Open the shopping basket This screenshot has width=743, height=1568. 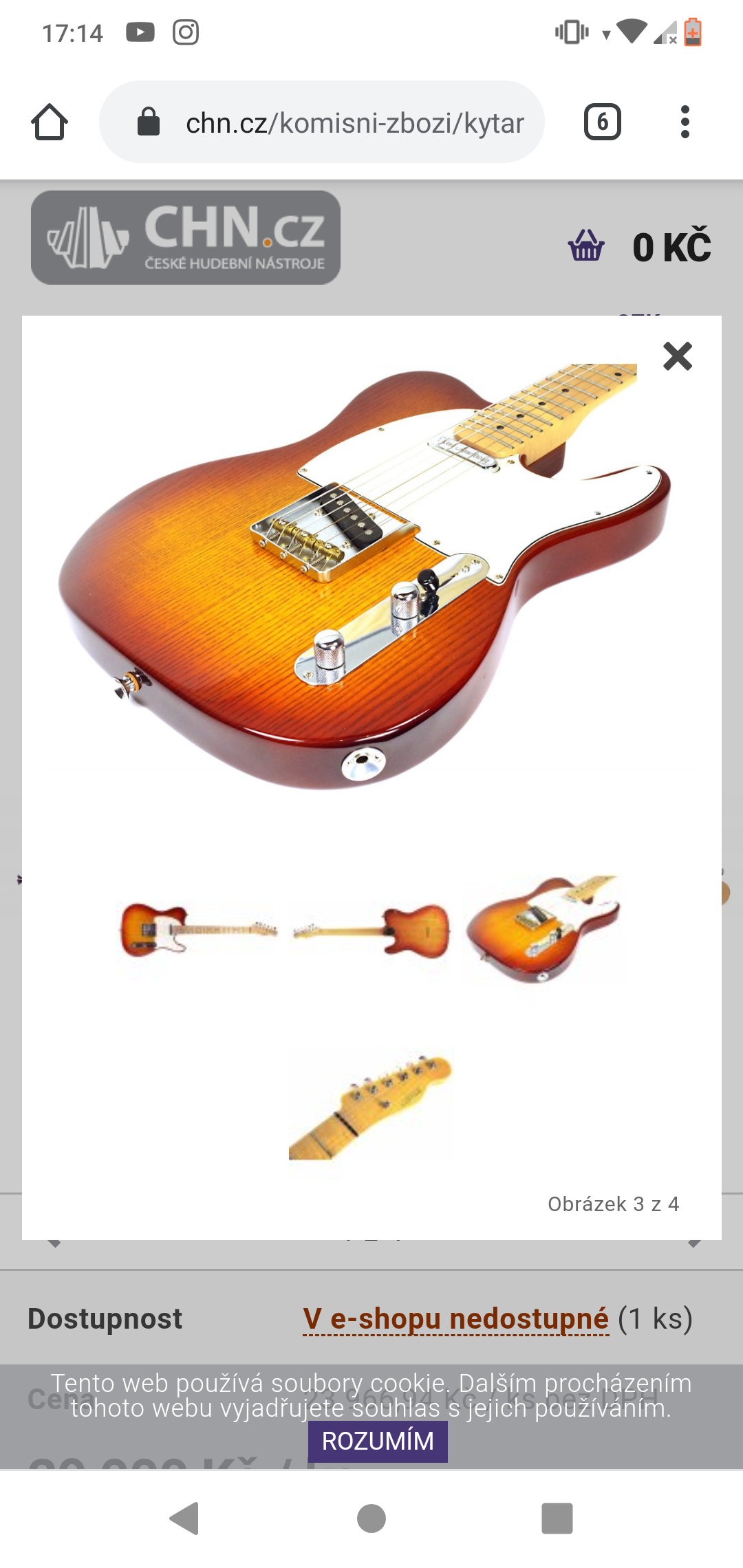click(x=586, y=246)
